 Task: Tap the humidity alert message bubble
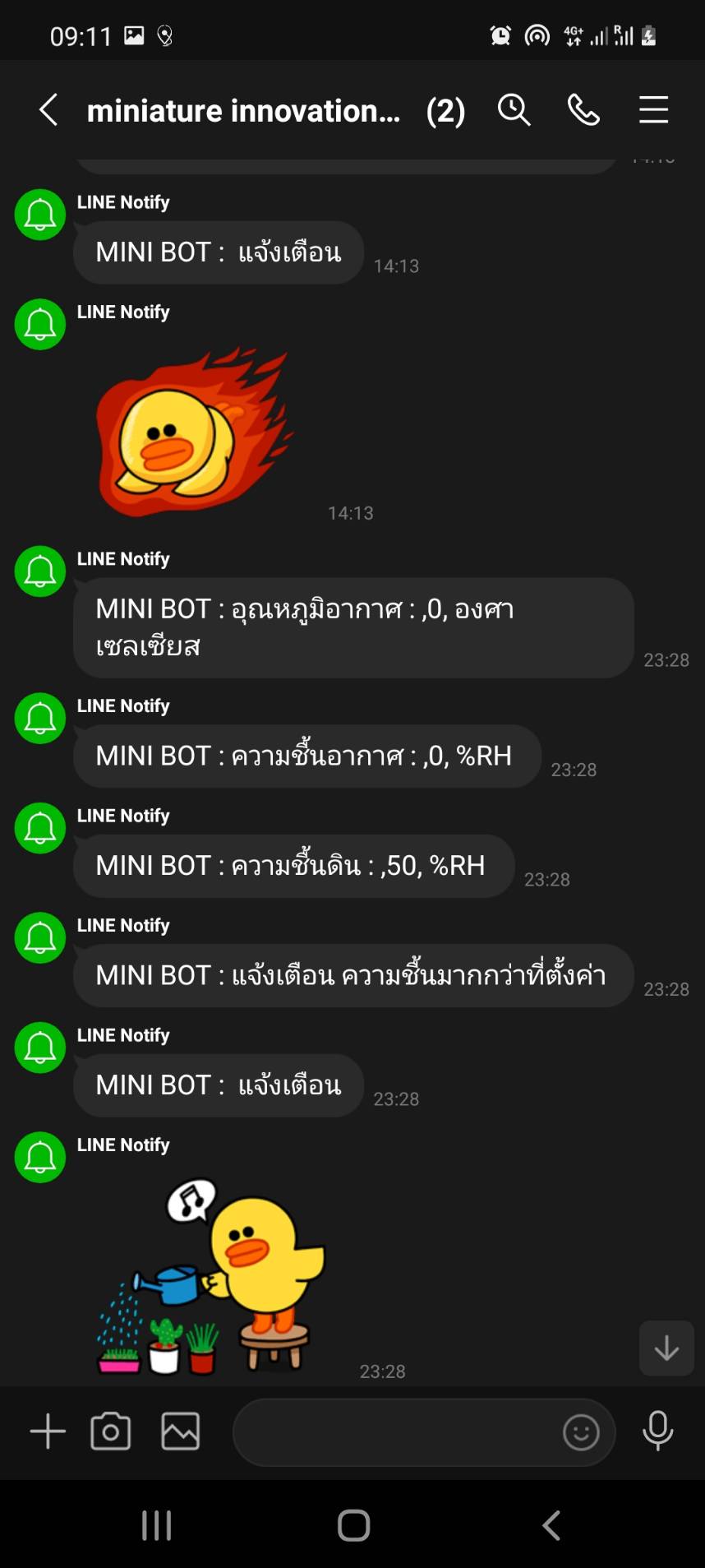[x=353, y=976]
